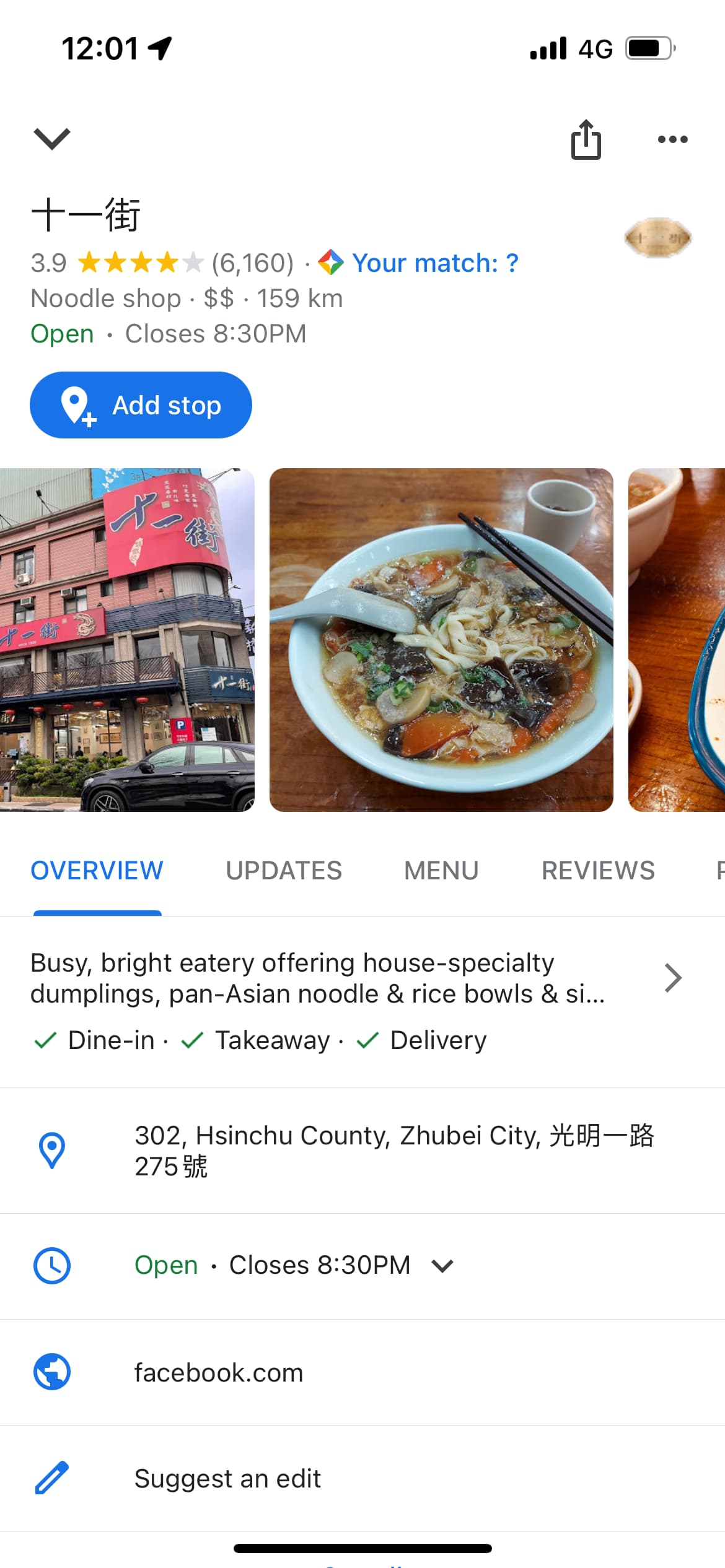This screenshot has width=725, height=1568.
Task: Open the three-dot overflow menu
Action: (672, 139)
